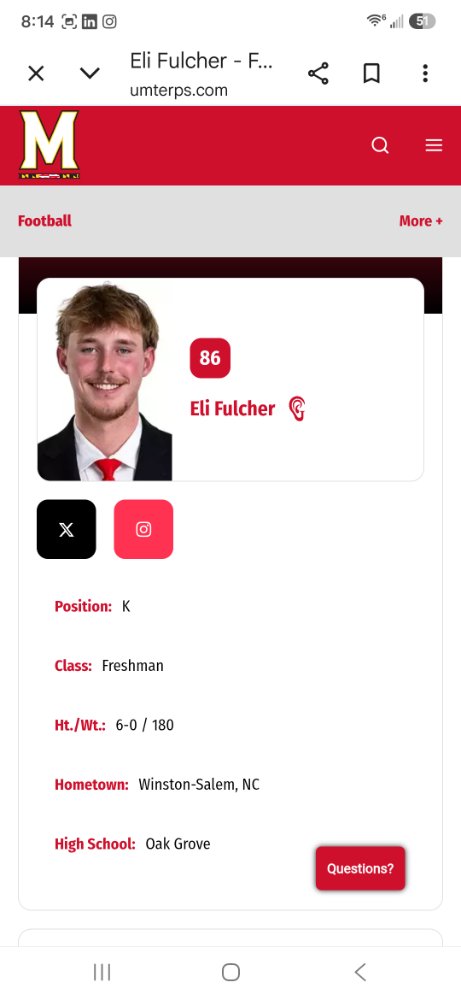461x1000 pixels.
Task: Bookmark the umterps.com page
Action: click(x=372, y=73)
